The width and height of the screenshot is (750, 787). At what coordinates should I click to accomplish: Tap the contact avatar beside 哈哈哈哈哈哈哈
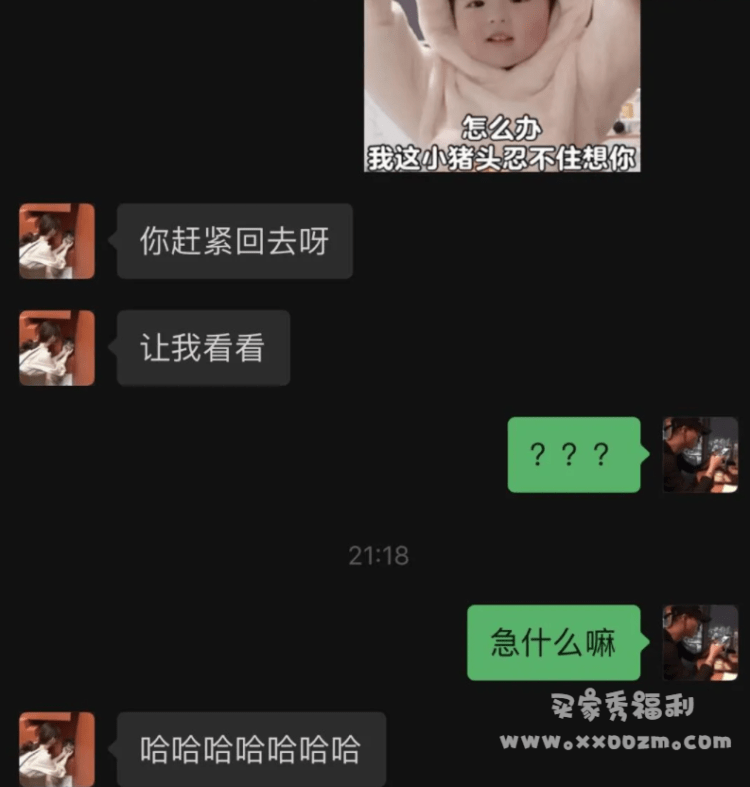[57, 748]
